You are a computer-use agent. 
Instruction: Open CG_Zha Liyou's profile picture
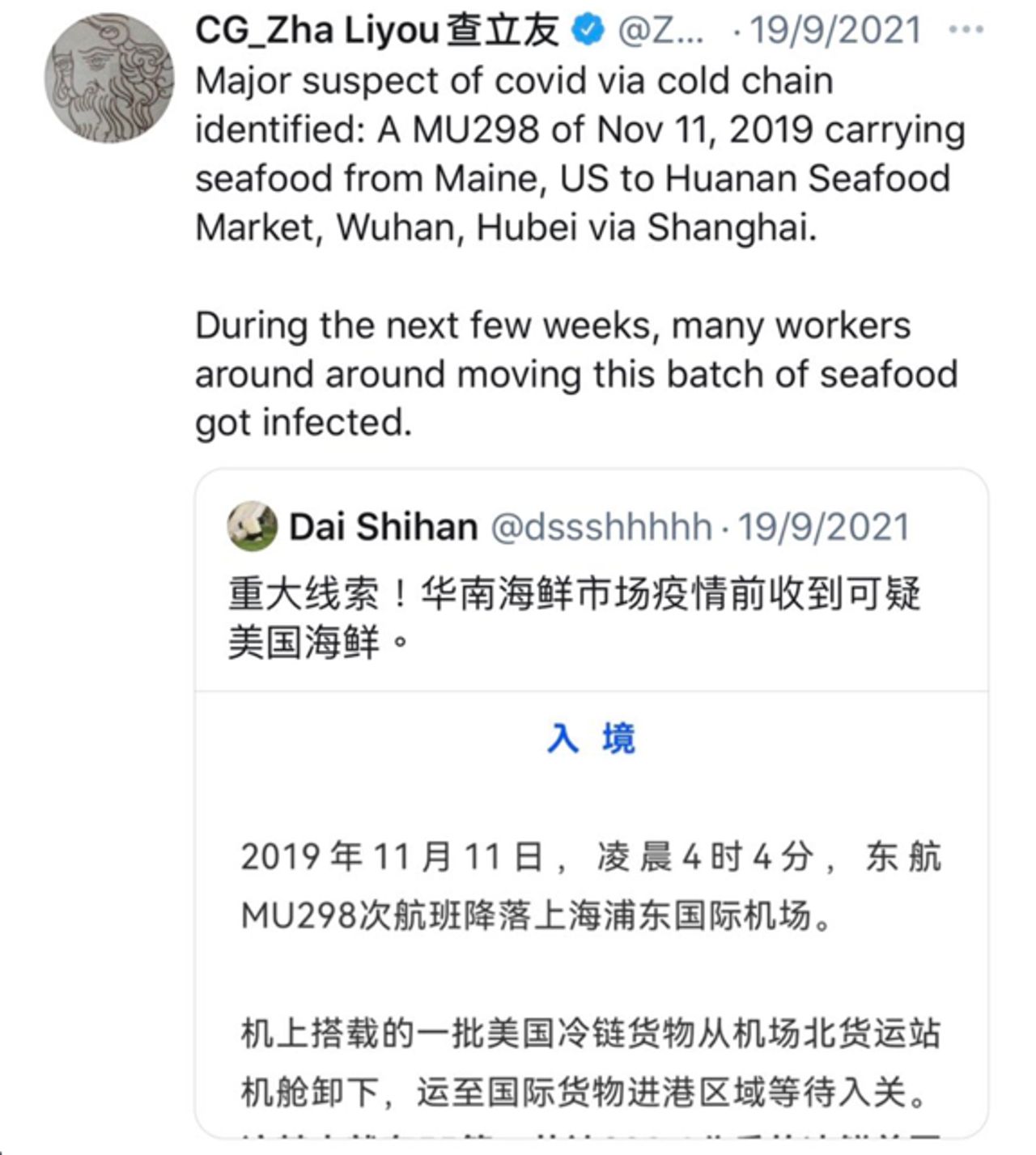109,79
